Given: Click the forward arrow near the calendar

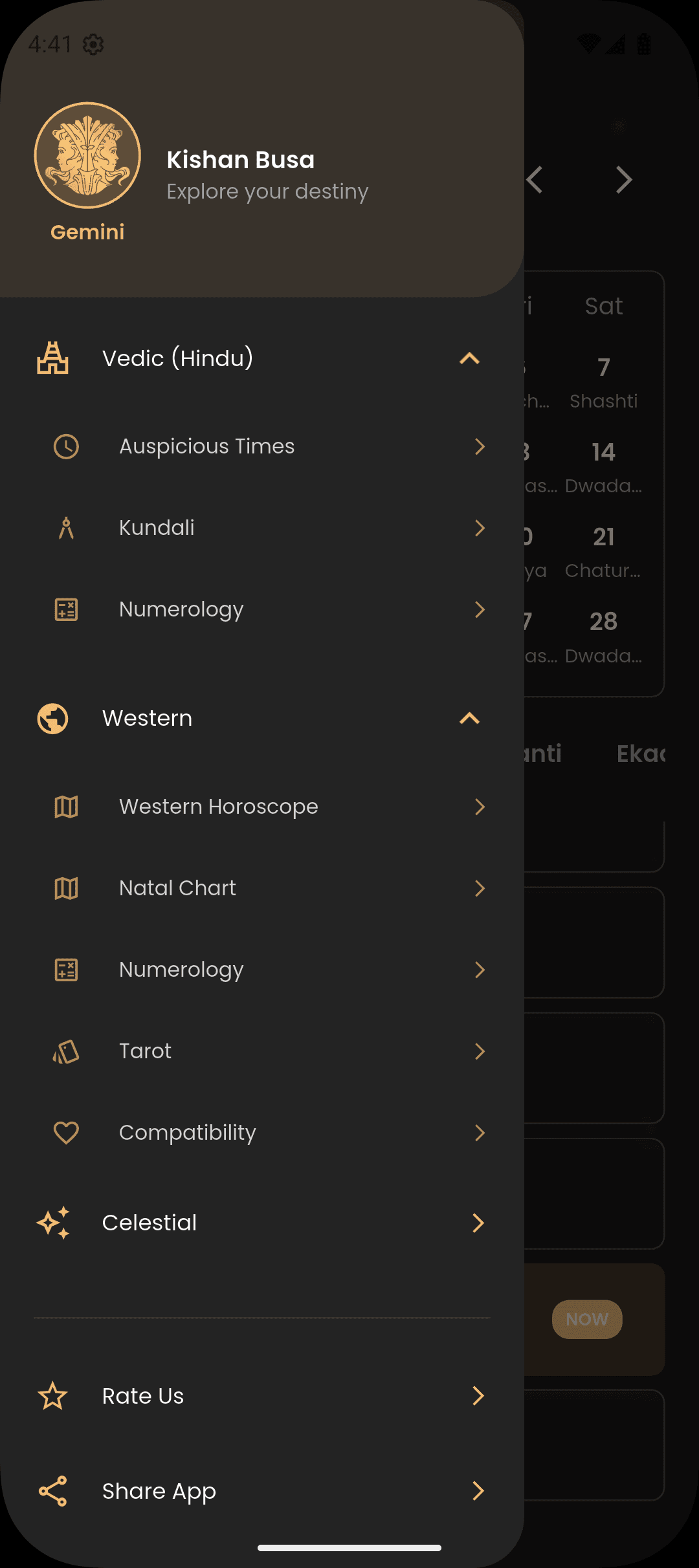Looking at the screenshot, I should point(623,179).
